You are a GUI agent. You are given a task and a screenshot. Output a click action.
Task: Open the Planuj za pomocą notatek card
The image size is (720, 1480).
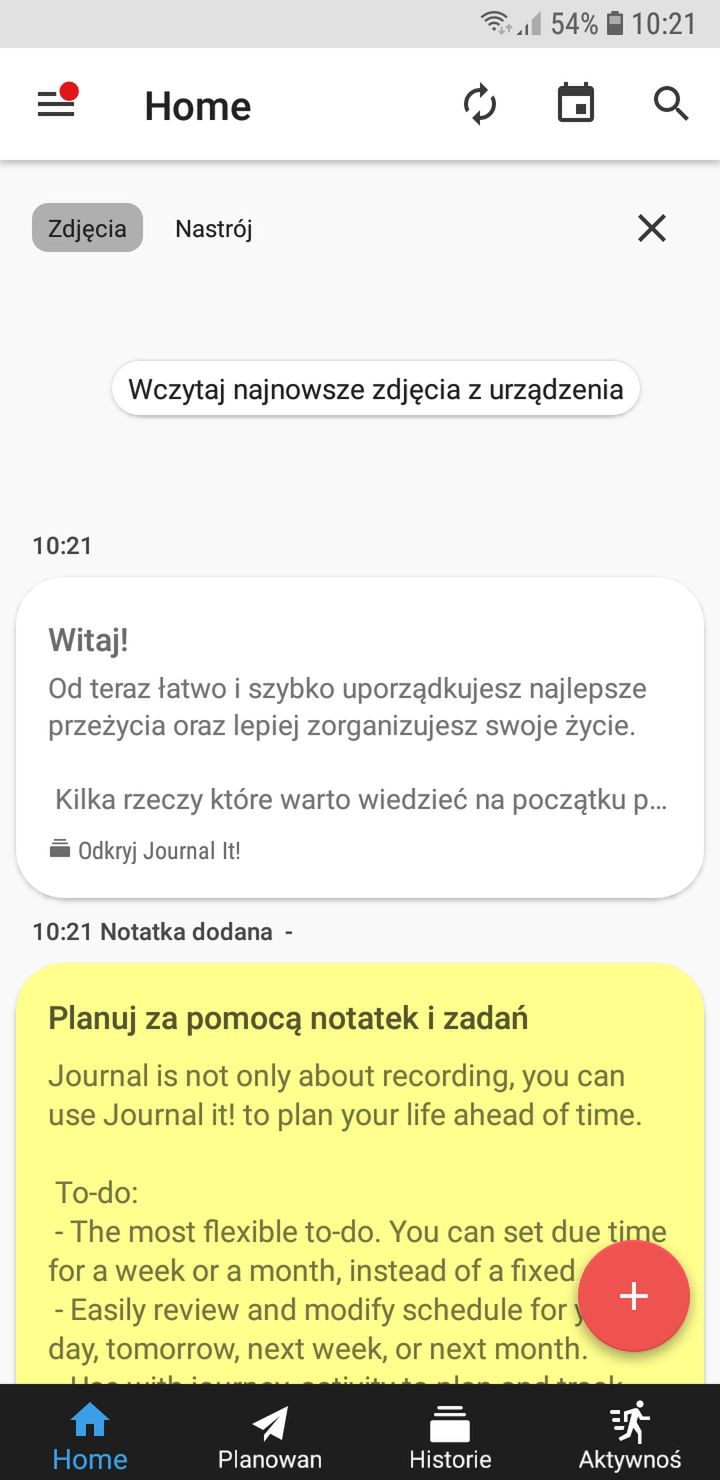pos(360,1173)
